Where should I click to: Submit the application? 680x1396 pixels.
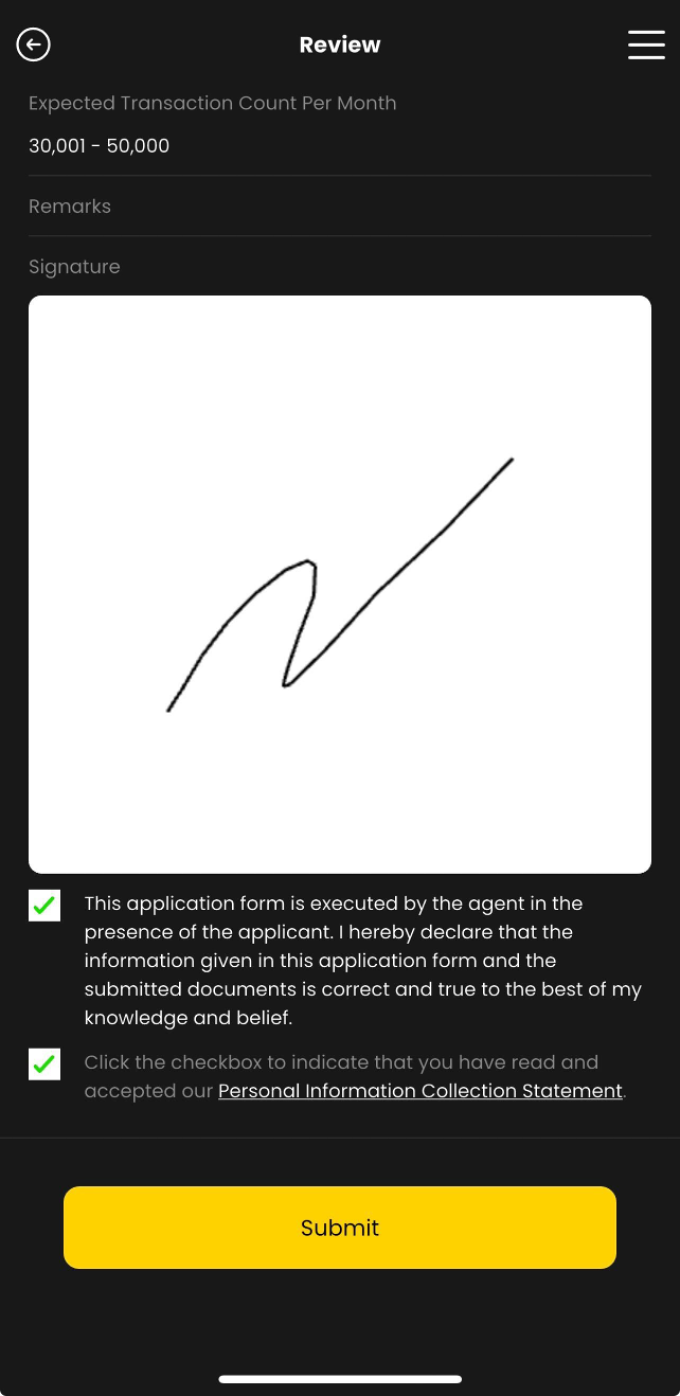pos(340,1227)
